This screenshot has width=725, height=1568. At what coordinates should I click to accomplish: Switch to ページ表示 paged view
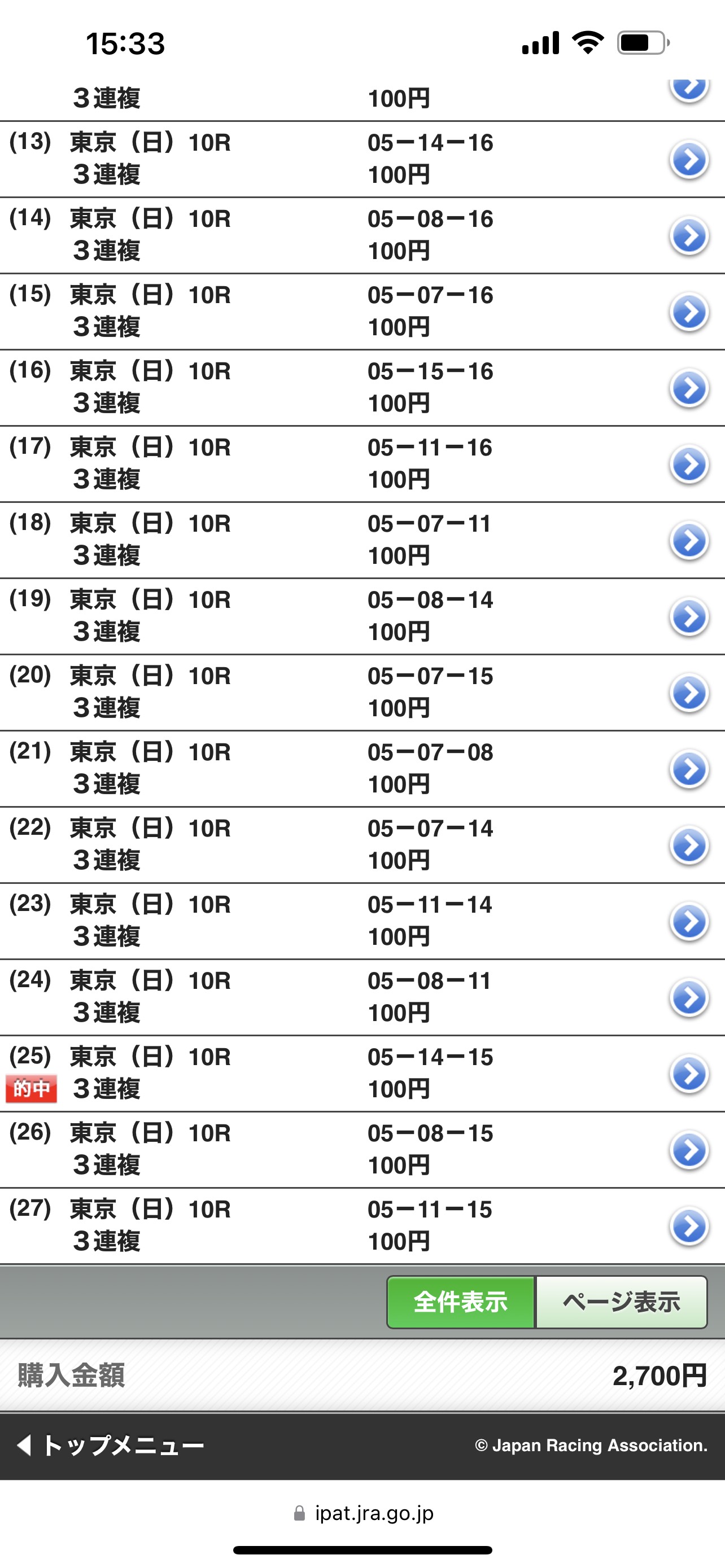[621, 1302]
